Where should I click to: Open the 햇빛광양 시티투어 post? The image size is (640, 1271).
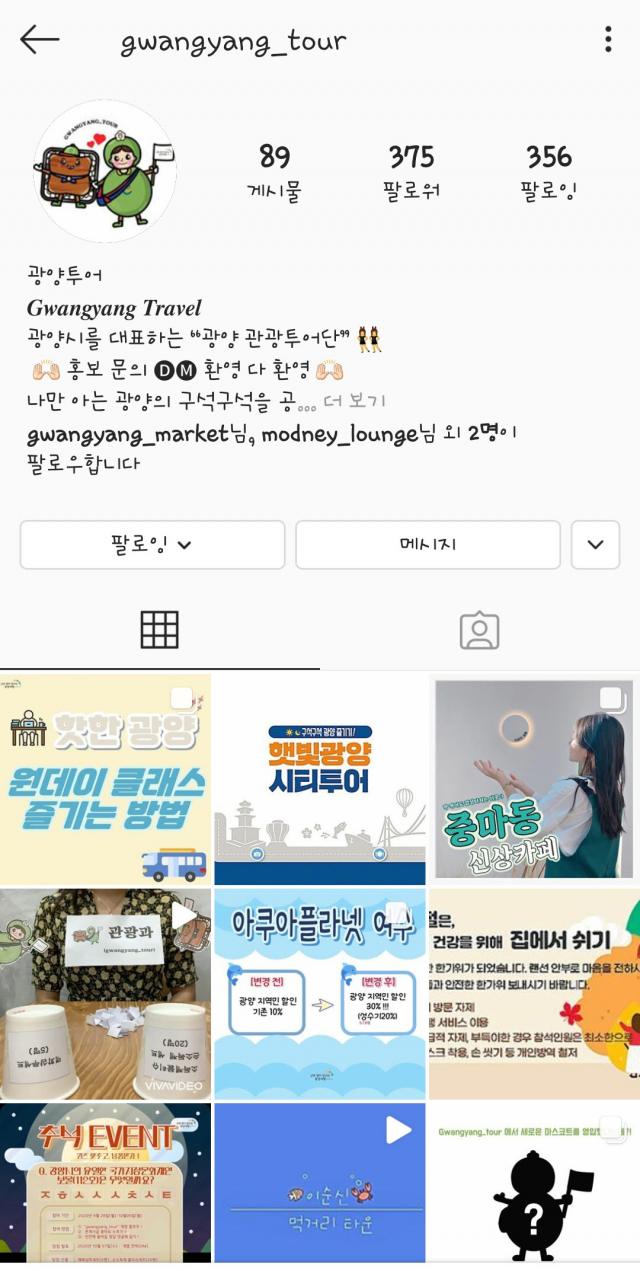click(x=320, y=779)
